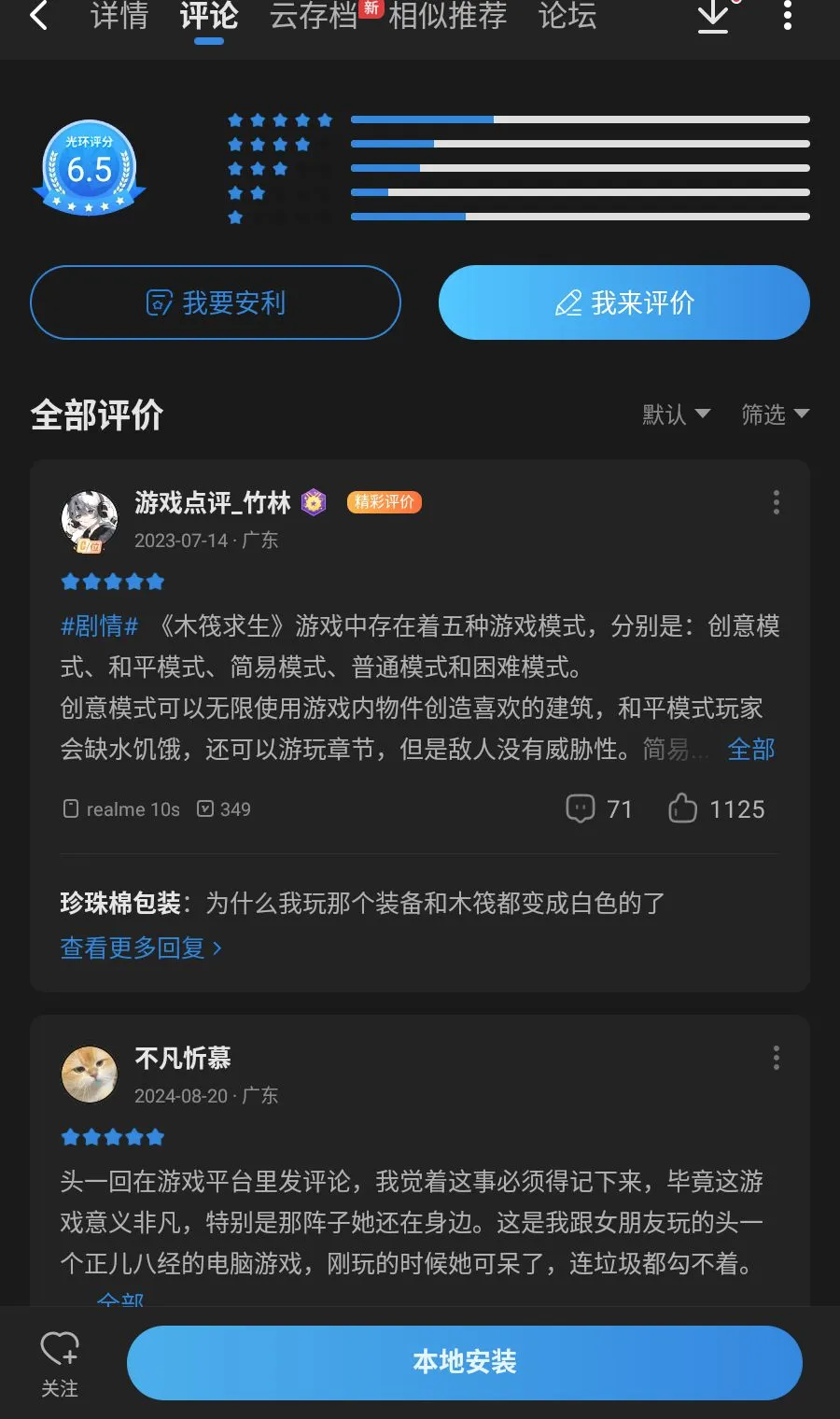The image size is (840, 1419).
Task: Open the 筛选 filter dropdown
Action: (775, 414)
